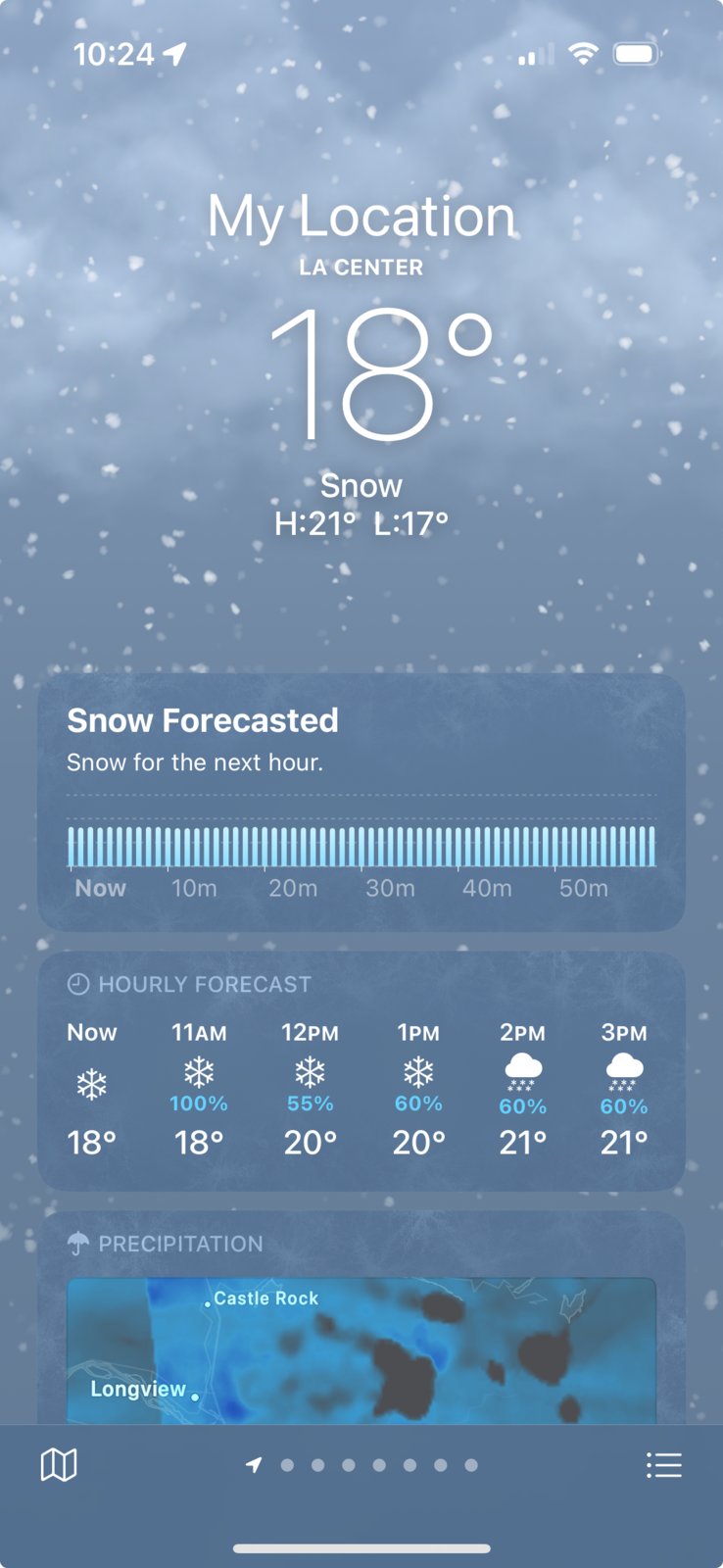The width and height of the screenshot is (723, 1568).
Task: Open the hourly forecast card
Action: (x=361, y=1071)
